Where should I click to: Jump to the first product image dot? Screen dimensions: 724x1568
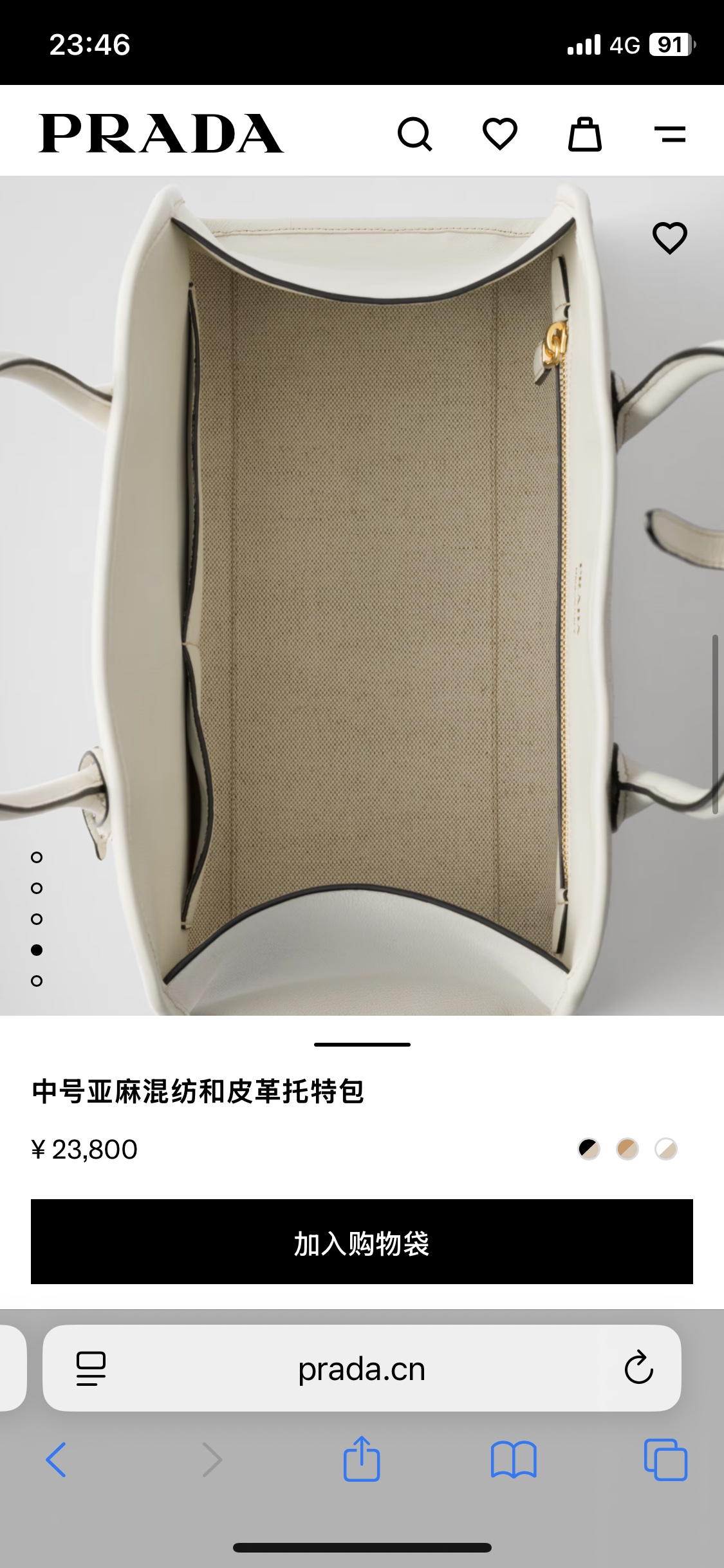click(x=37, y=857)
